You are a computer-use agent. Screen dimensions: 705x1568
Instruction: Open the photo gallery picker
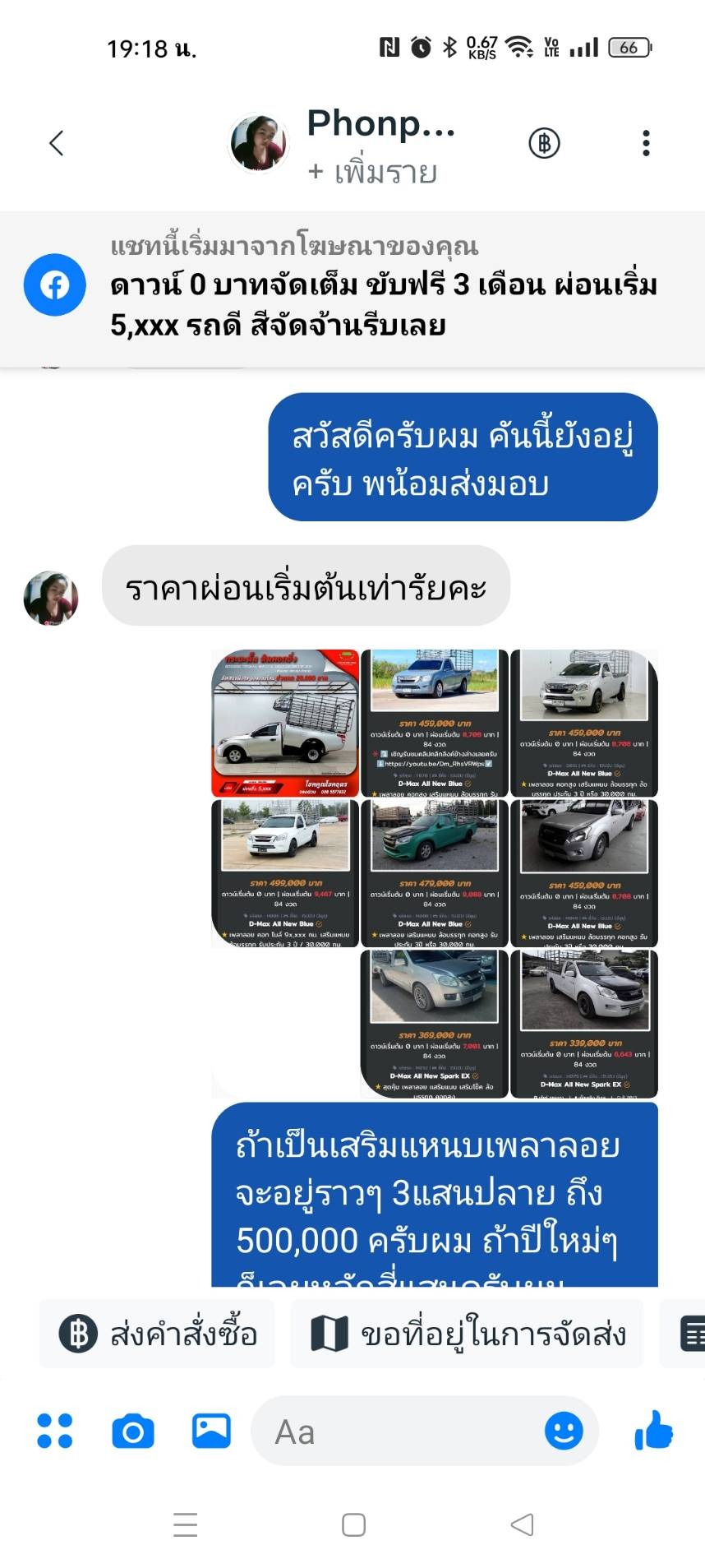211,1431
